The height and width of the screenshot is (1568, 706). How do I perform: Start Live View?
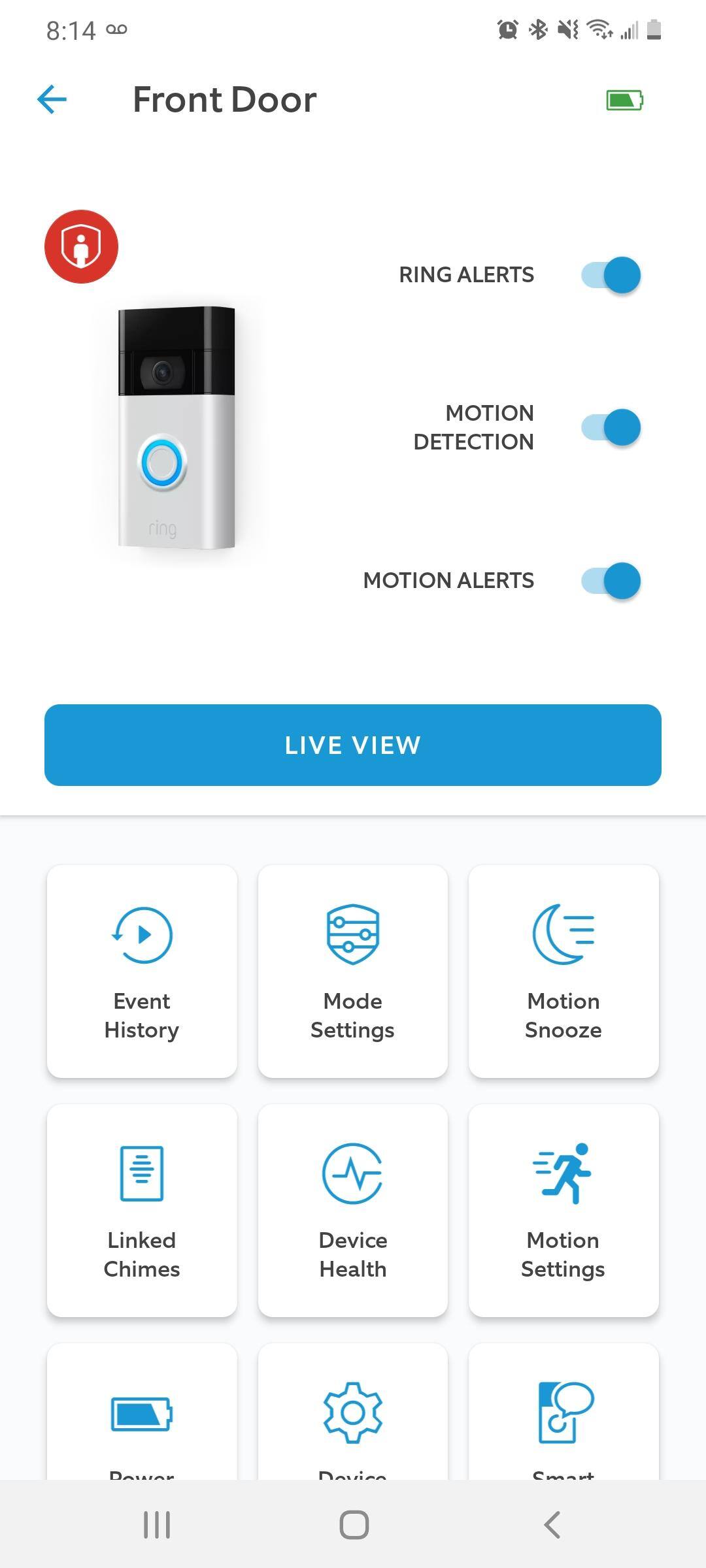(x=353, y=745)
